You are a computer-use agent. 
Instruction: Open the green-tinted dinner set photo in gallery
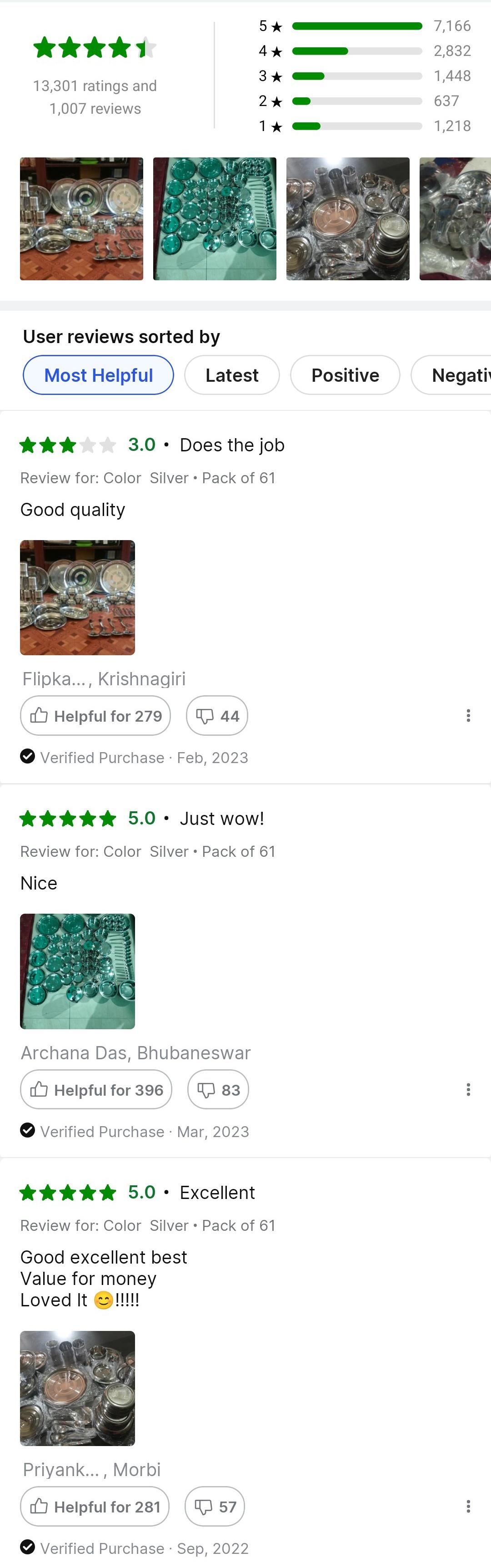[x=214, y=218]
